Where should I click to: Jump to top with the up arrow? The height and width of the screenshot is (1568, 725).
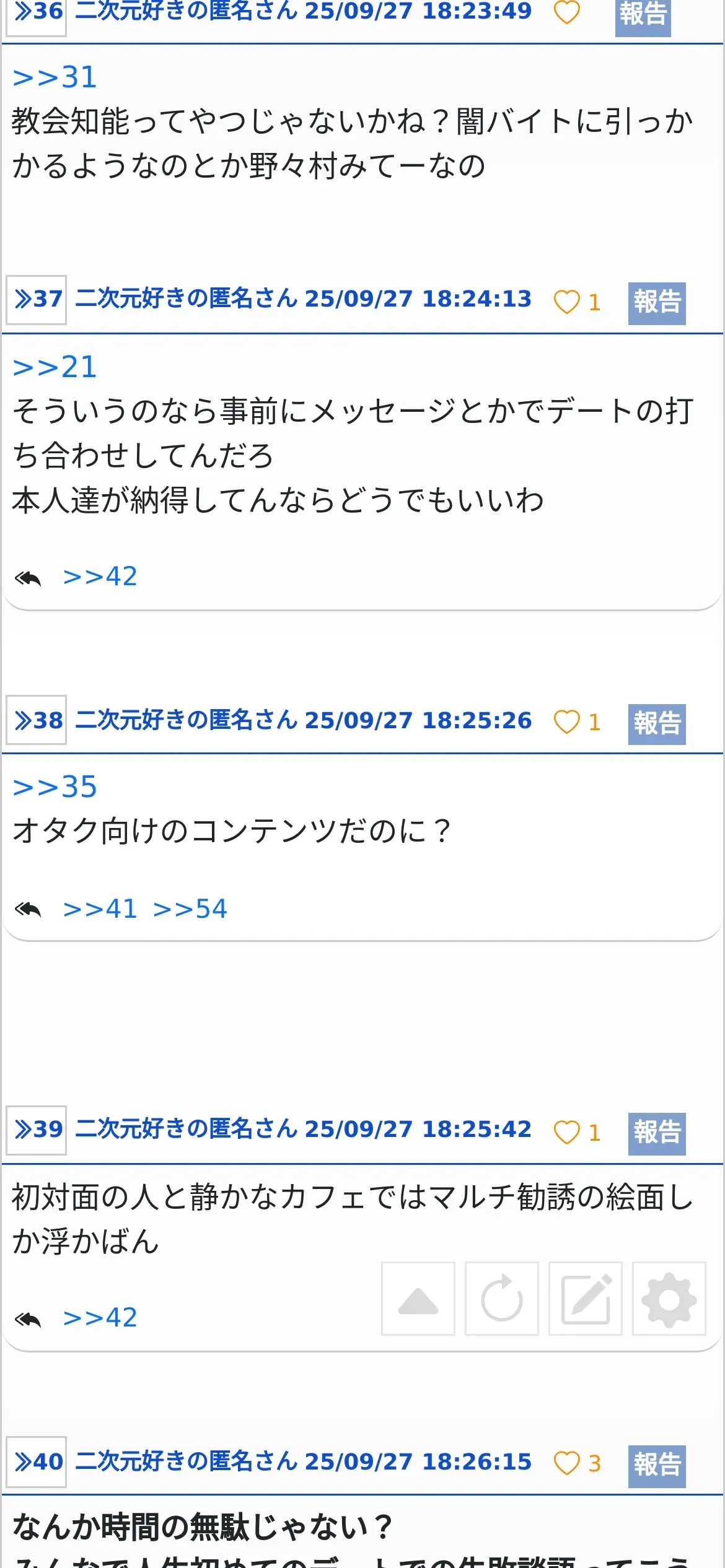tap(418, 1299)
